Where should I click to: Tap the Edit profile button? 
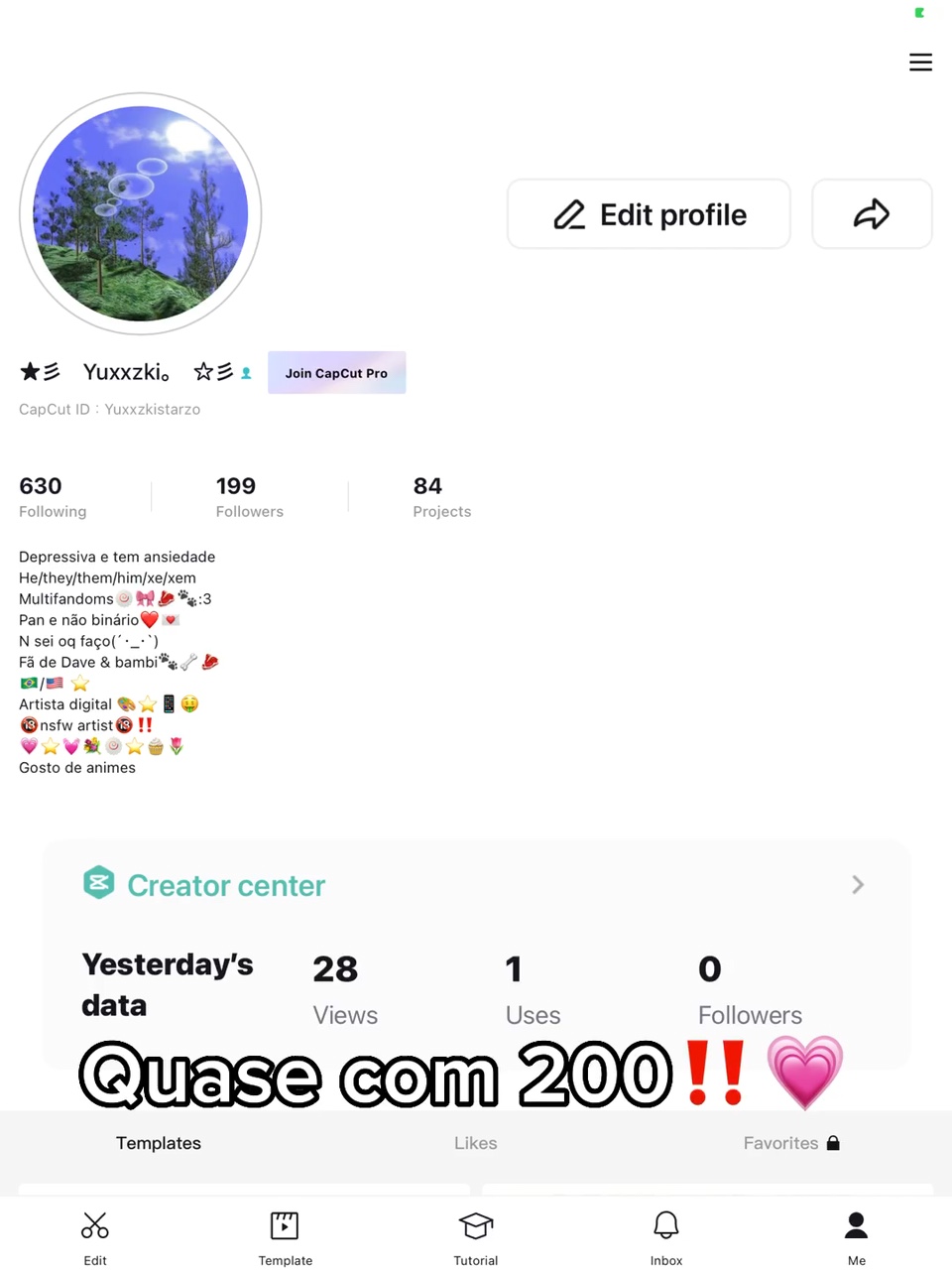pyautogui.click(x=649, y=214)
